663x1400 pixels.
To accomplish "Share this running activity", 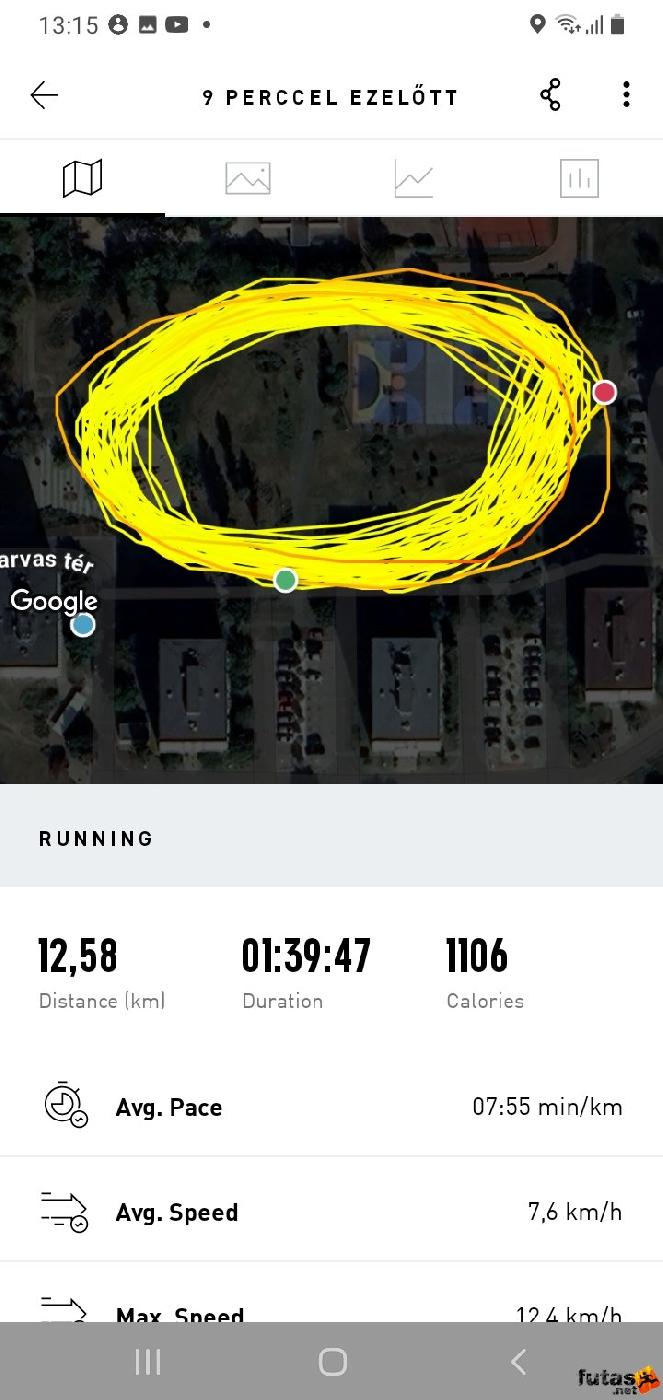I will 550,96.
